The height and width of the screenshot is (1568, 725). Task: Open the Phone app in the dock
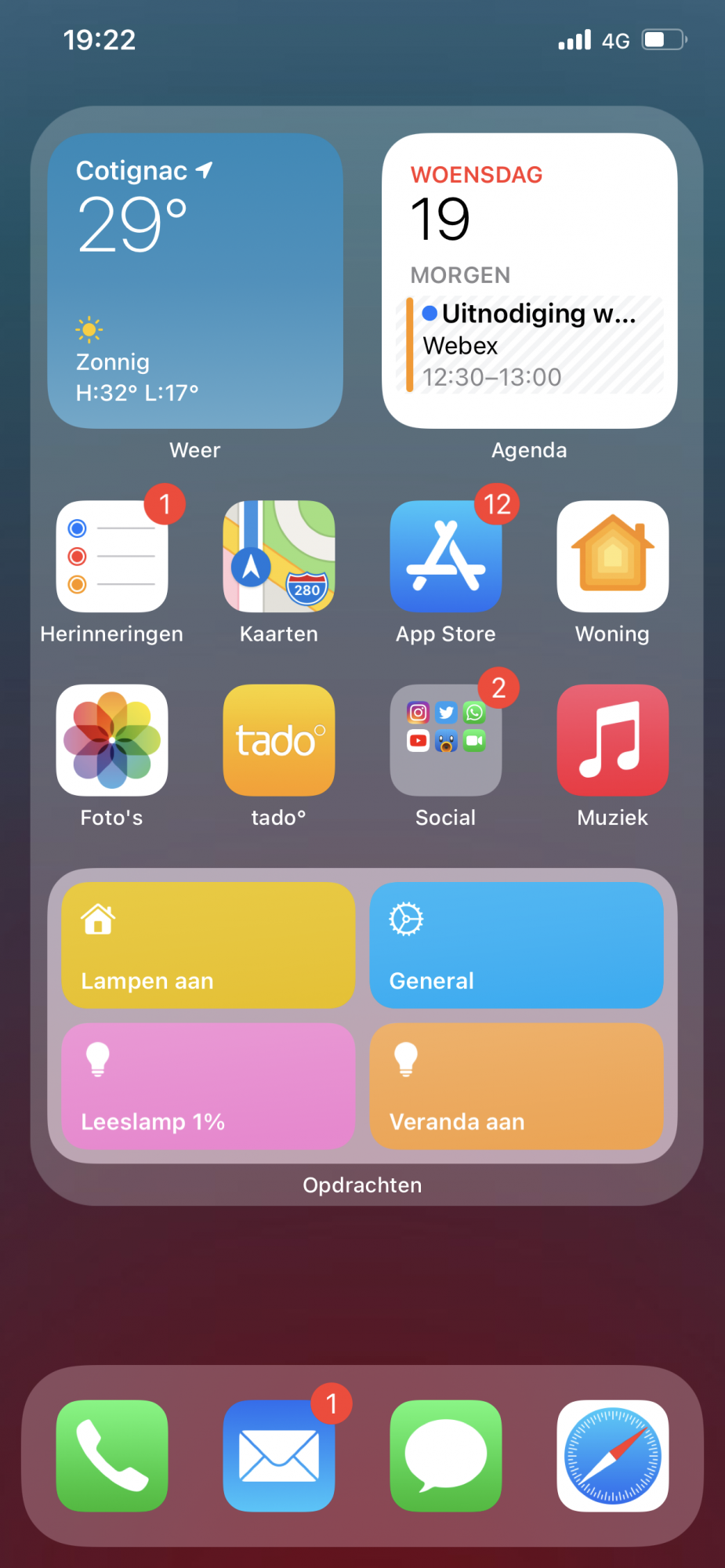[112, 1456]
